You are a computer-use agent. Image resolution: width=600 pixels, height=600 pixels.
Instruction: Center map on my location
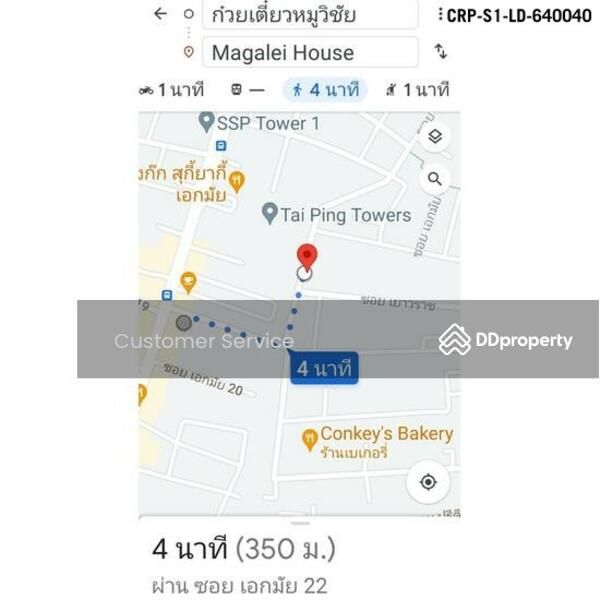428,482
